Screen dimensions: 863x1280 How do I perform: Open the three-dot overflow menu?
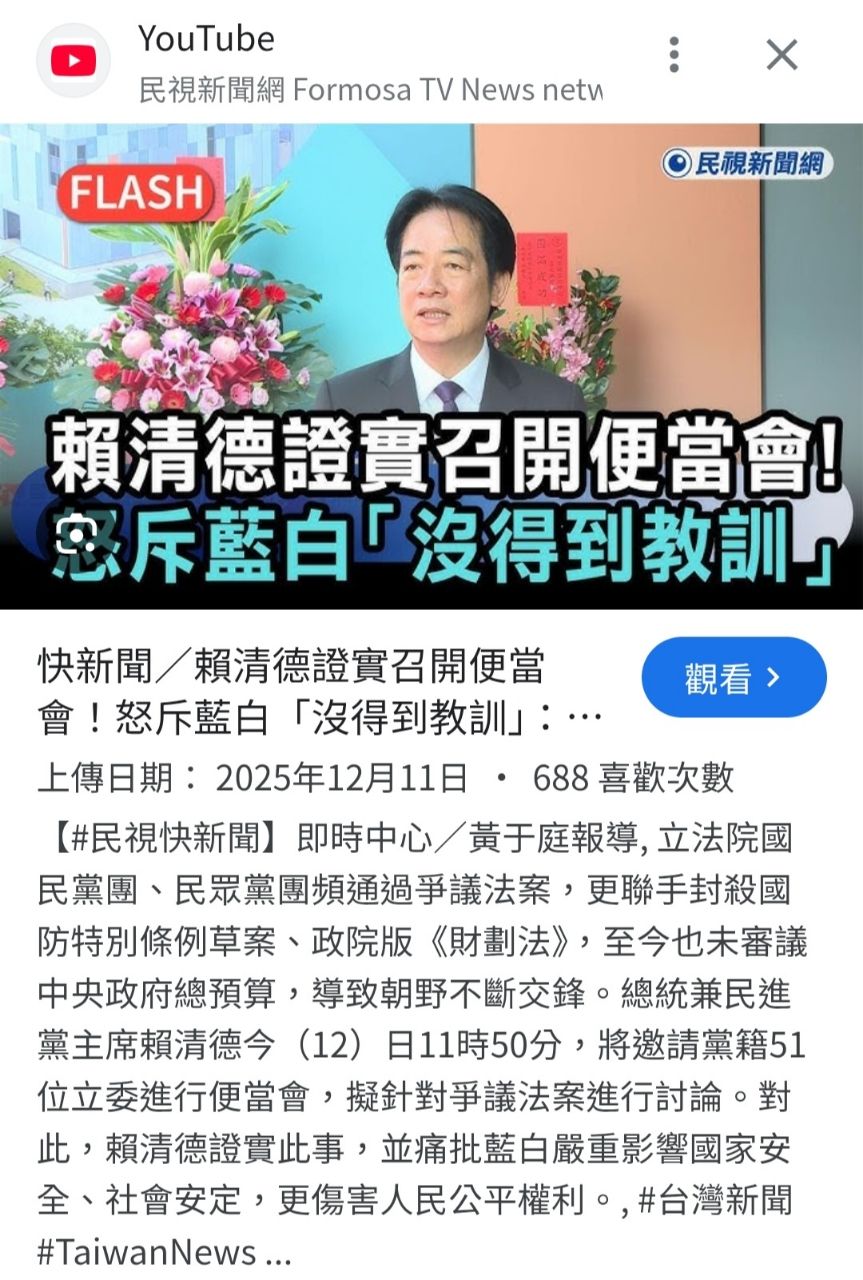(x=674, y=55)
